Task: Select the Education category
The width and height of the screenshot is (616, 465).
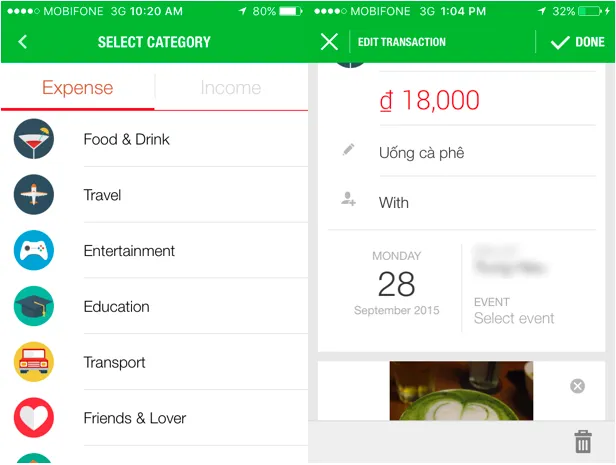Action: click(x=116, y=307)
